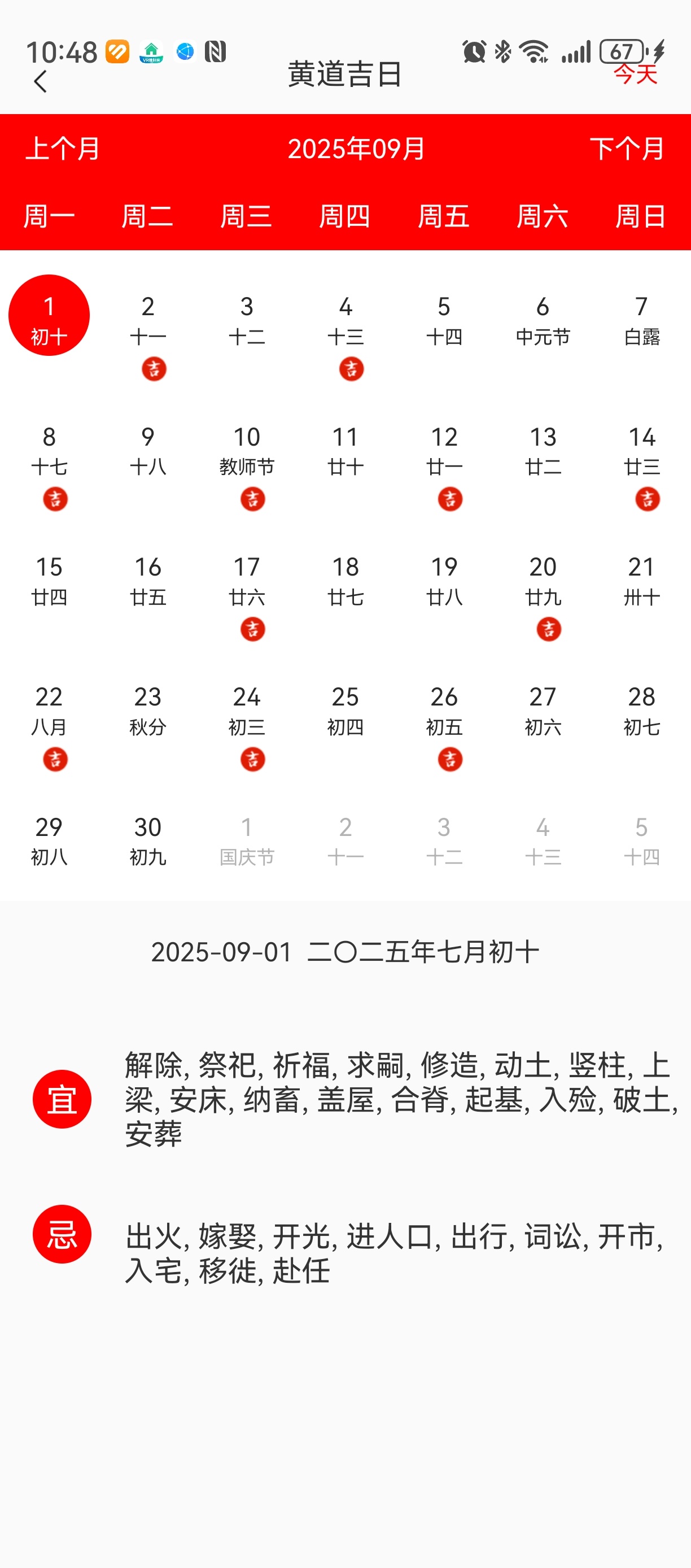This screenshot has width=691, height=1568.
Task: Go to previous month via 上个月
Action: (x=63, y=149)
